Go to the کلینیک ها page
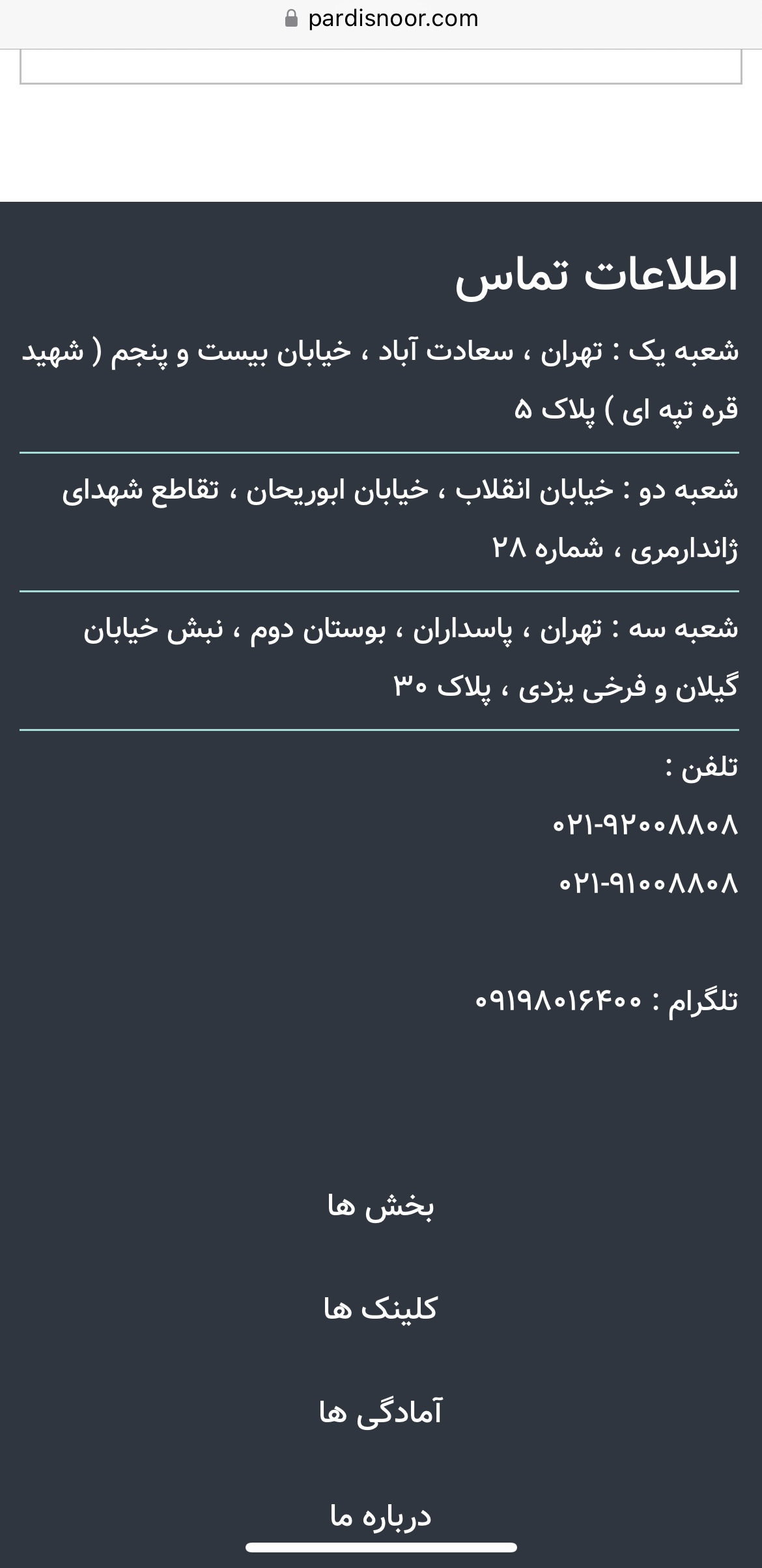This screenshot has width=762, height=1568. 380,1309
